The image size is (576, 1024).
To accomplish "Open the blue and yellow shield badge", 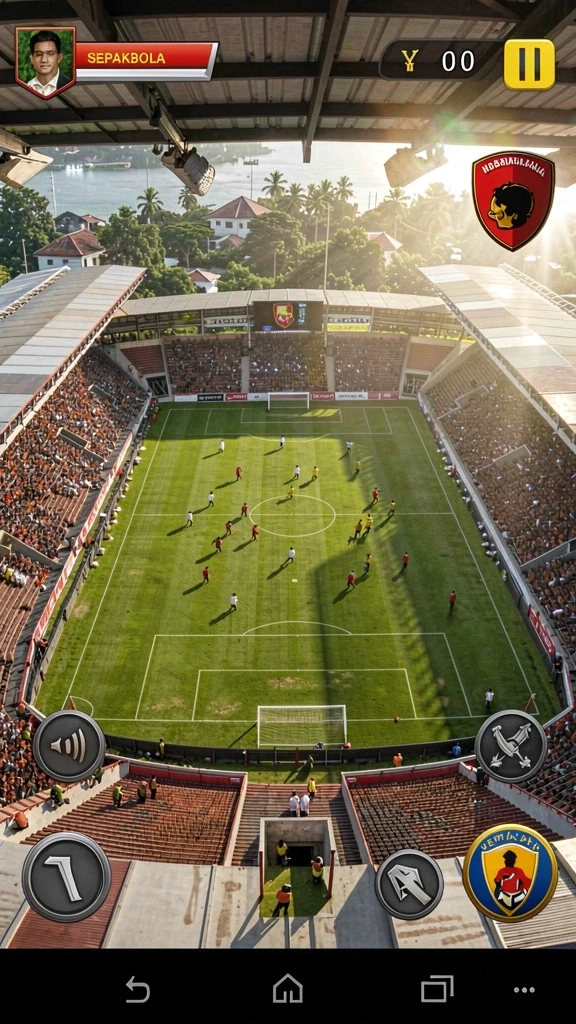I will pyautogui.click(x=510, y=873).
